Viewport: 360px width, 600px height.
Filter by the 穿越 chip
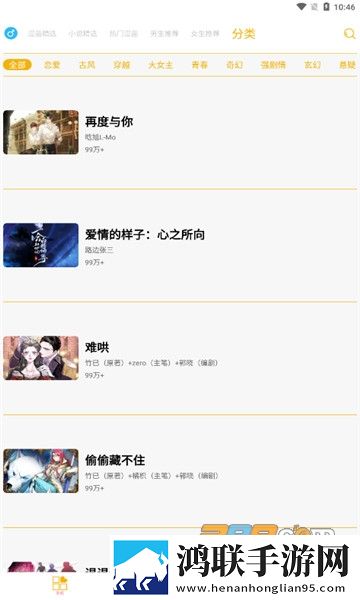tap(122, 65)
